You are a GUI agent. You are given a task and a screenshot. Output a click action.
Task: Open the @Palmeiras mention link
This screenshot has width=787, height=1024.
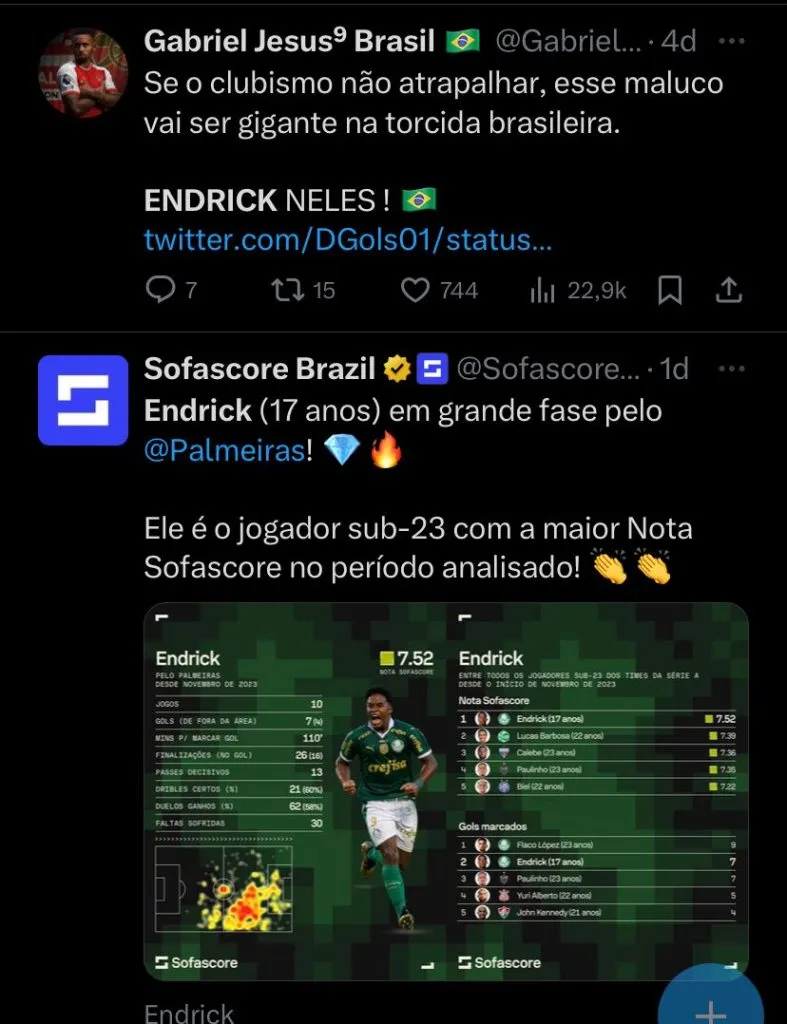point(223,451)
